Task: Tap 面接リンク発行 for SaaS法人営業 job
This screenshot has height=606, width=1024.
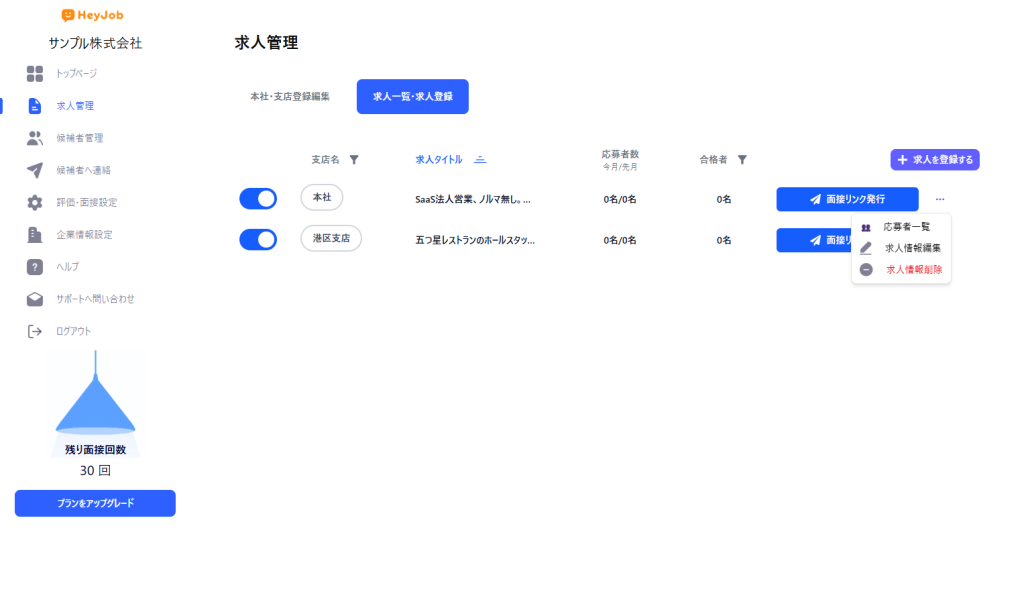Action: pyautogui.click(x=846, y=199)
